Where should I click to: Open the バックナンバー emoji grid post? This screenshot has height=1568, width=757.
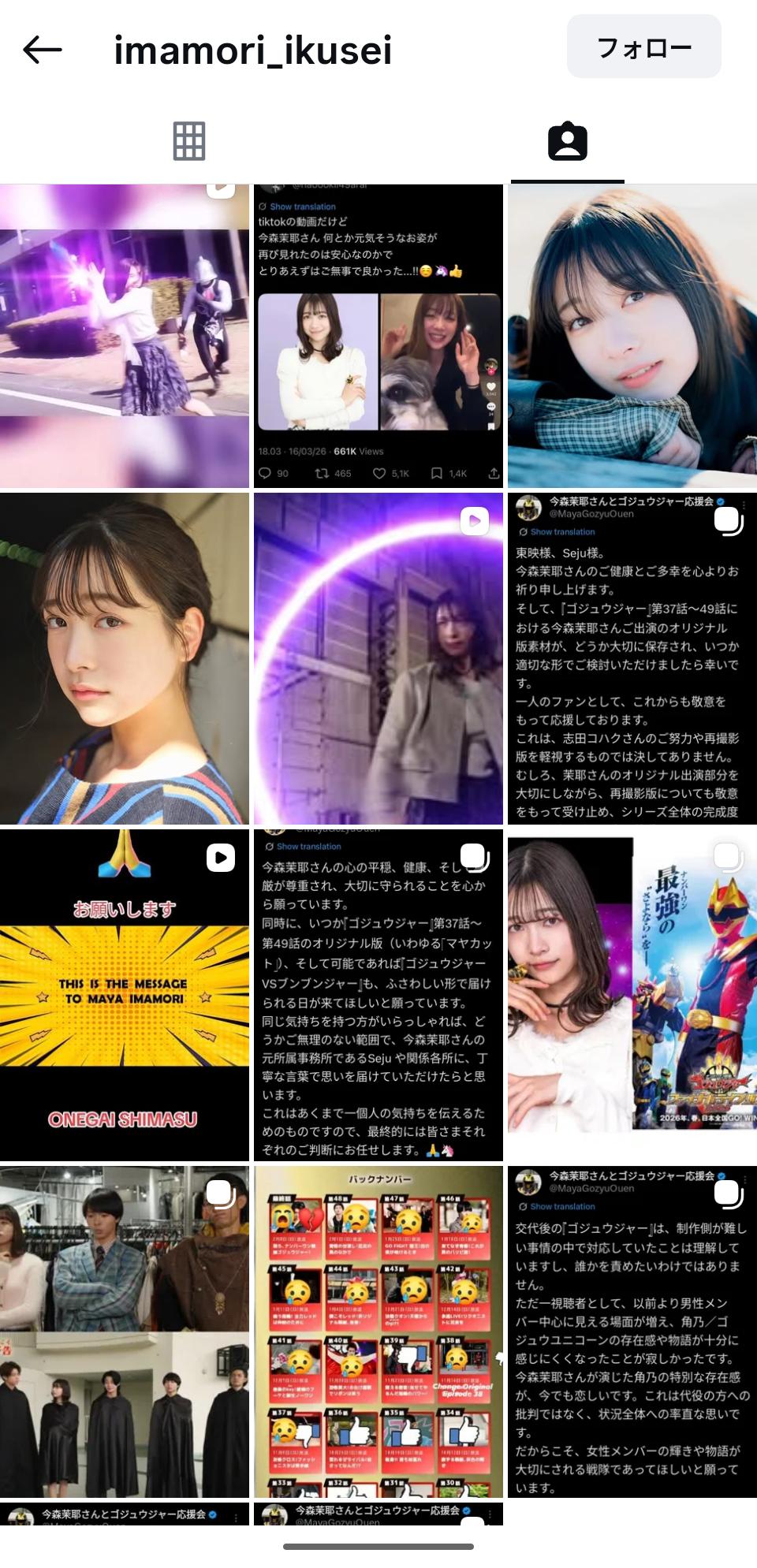(378, 1331)
